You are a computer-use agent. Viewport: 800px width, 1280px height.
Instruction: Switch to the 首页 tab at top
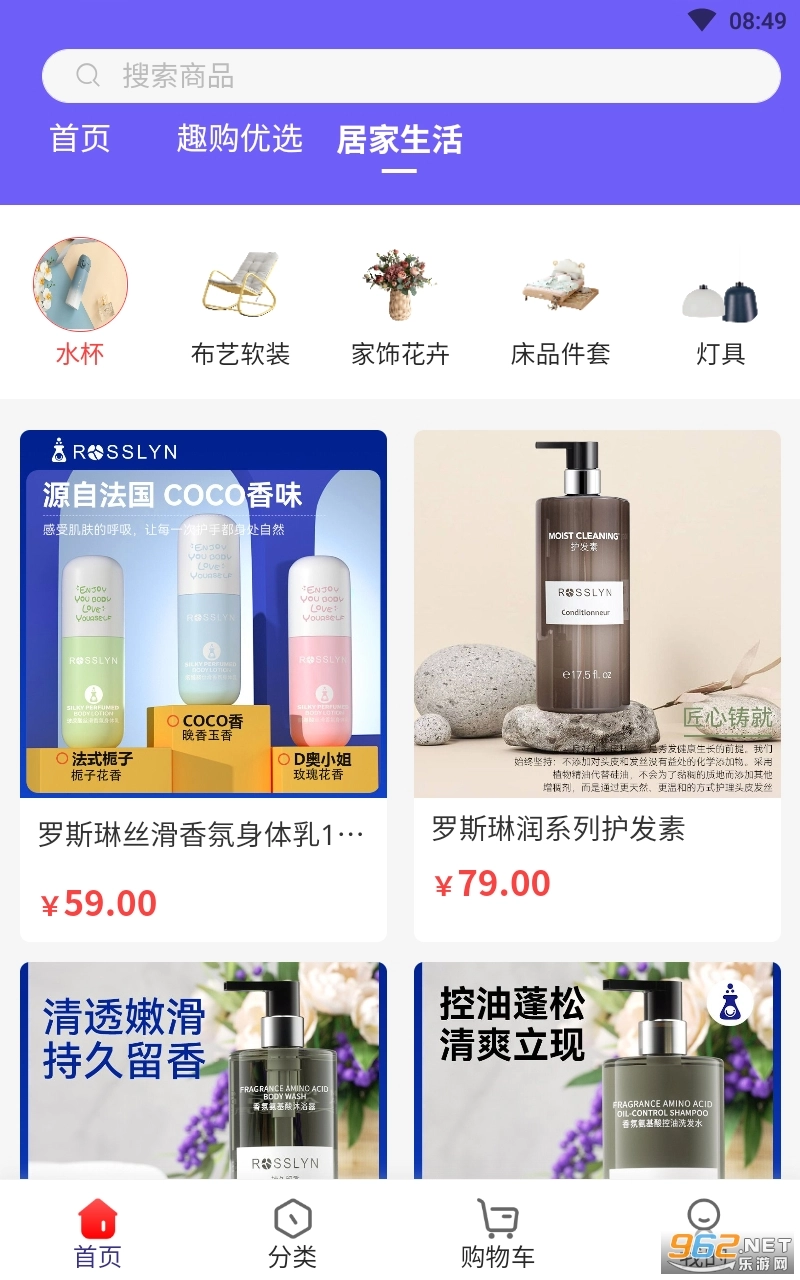click(x=80, y=140)
